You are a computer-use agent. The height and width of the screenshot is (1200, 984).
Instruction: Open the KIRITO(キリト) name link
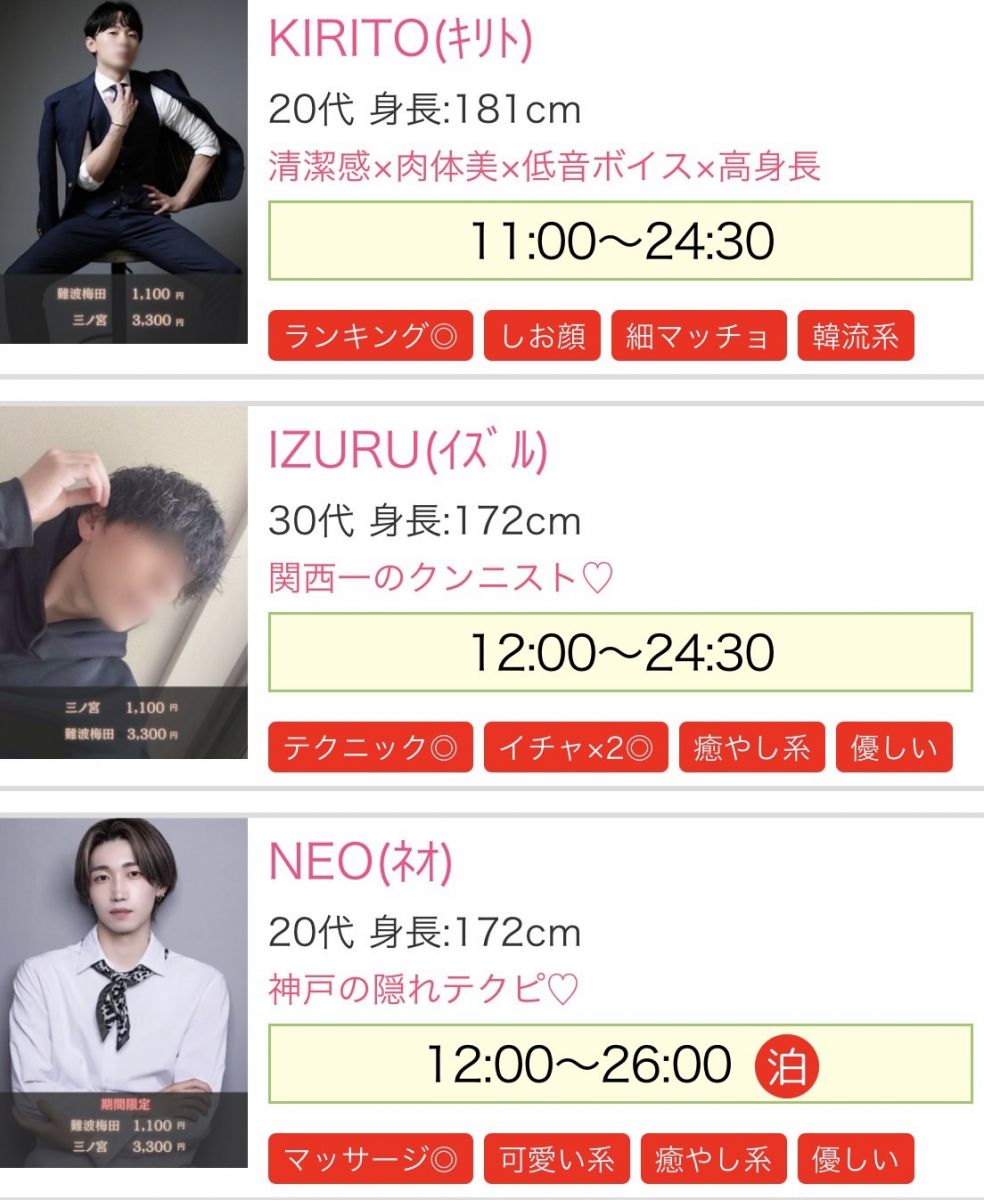(x=400, y=40)
